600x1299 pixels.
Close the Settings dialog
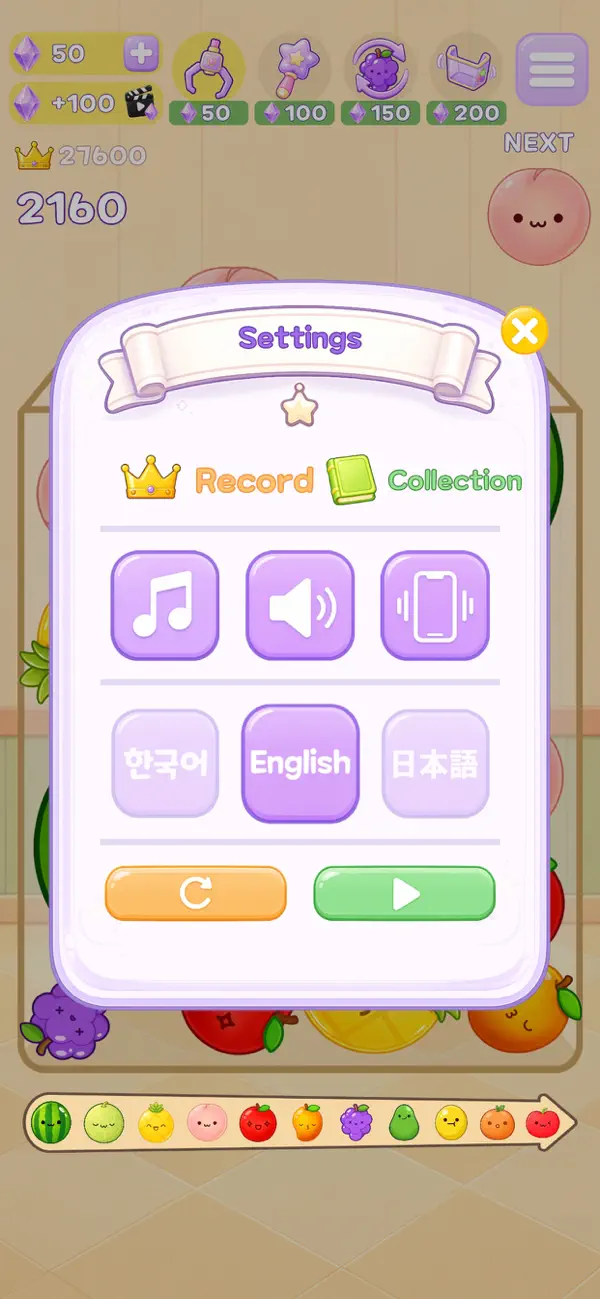[x=524, y=330]
